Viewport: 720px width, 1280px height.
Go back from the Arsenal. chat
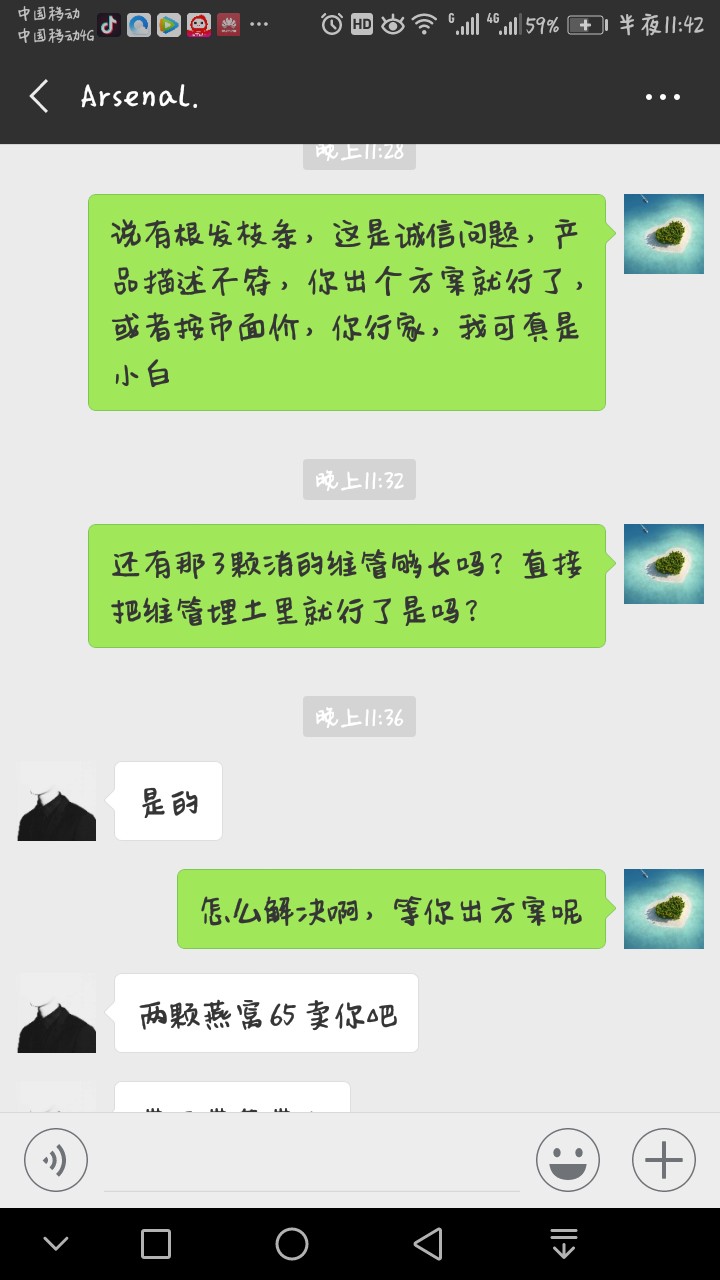click(39, 97)
